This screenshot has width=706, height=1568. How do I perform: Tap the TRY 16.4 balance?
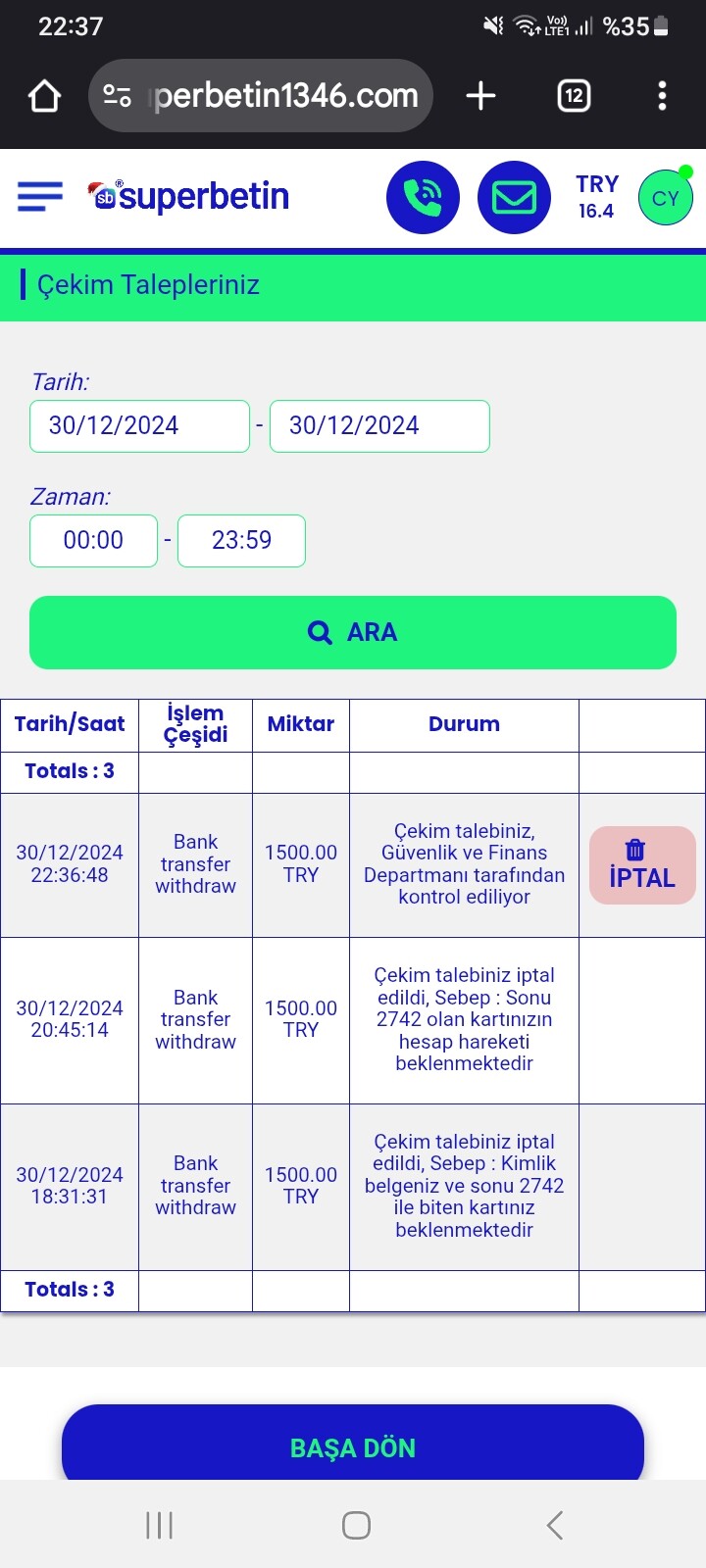click(596, 197)
